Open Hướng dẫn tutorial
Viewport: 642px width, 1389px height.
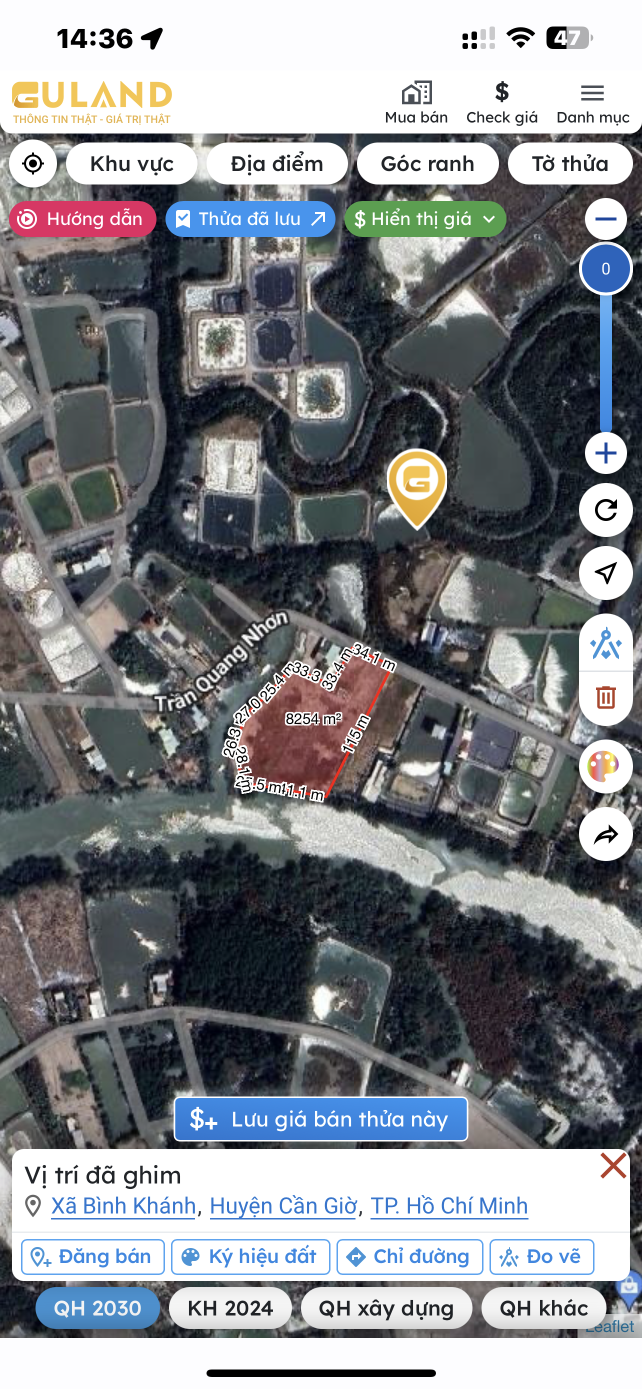[83, 219]
